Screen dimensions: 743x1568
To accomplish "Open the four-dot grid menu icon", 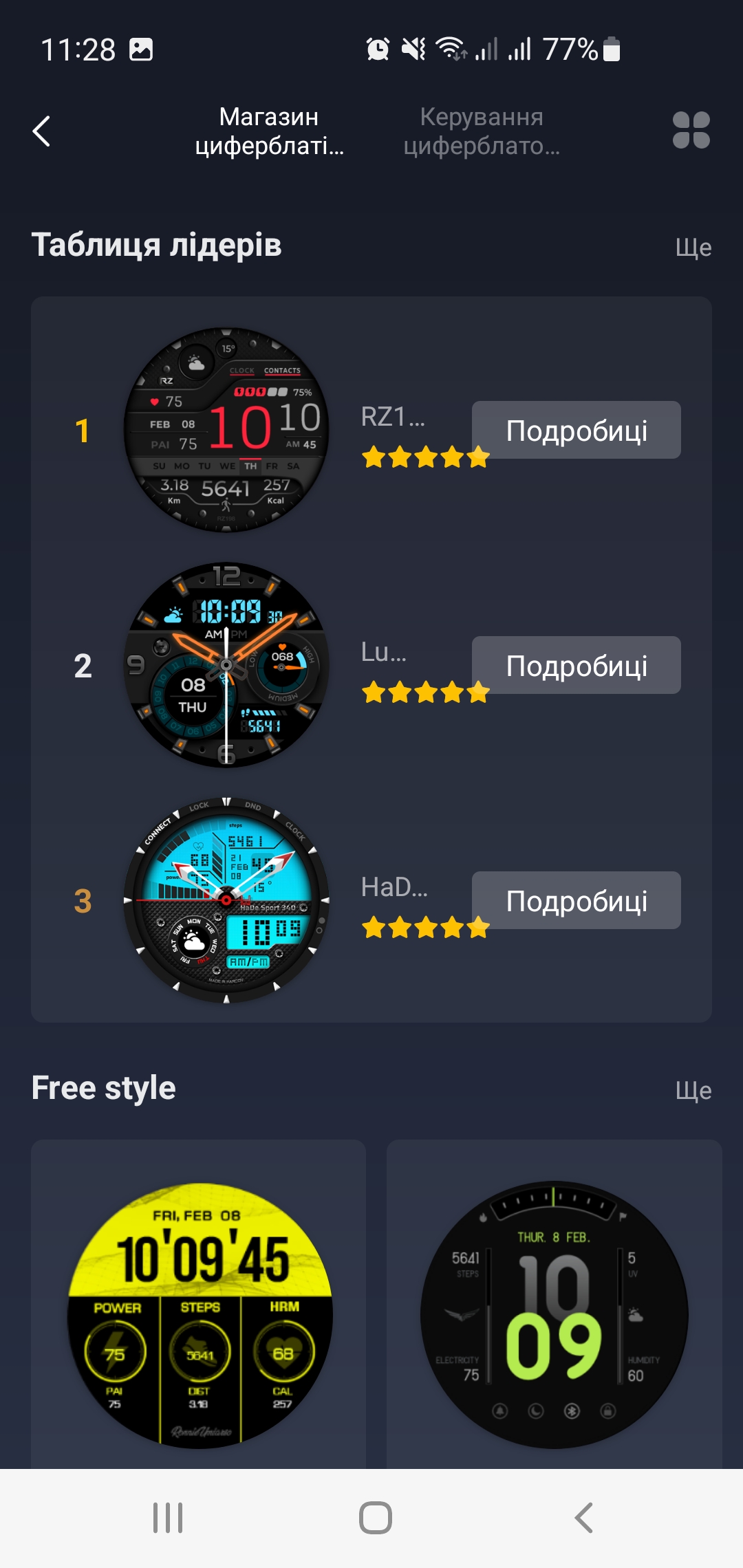I will 691,131.
